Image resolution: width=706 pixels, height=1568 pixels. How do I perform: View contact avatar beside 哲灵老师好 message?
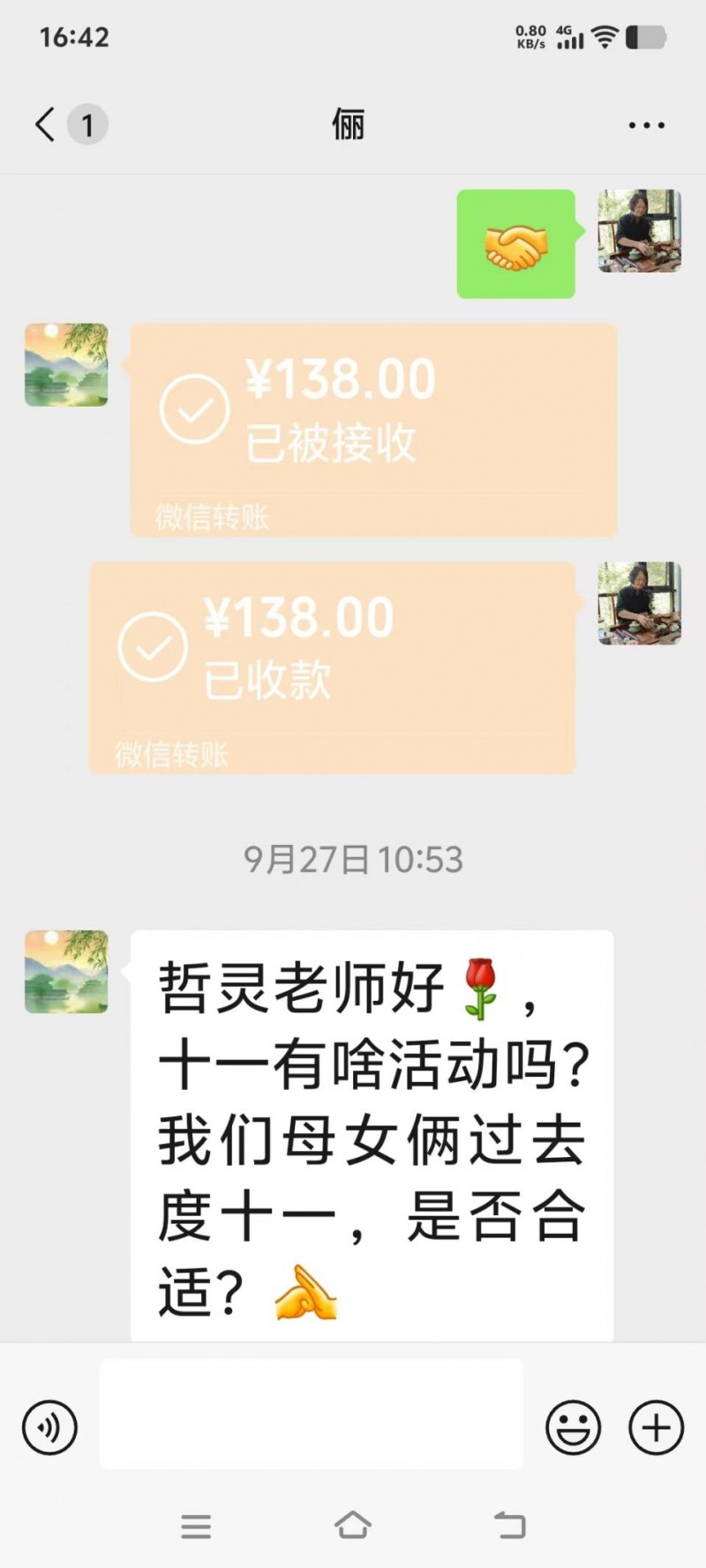(x=66, y=971)
